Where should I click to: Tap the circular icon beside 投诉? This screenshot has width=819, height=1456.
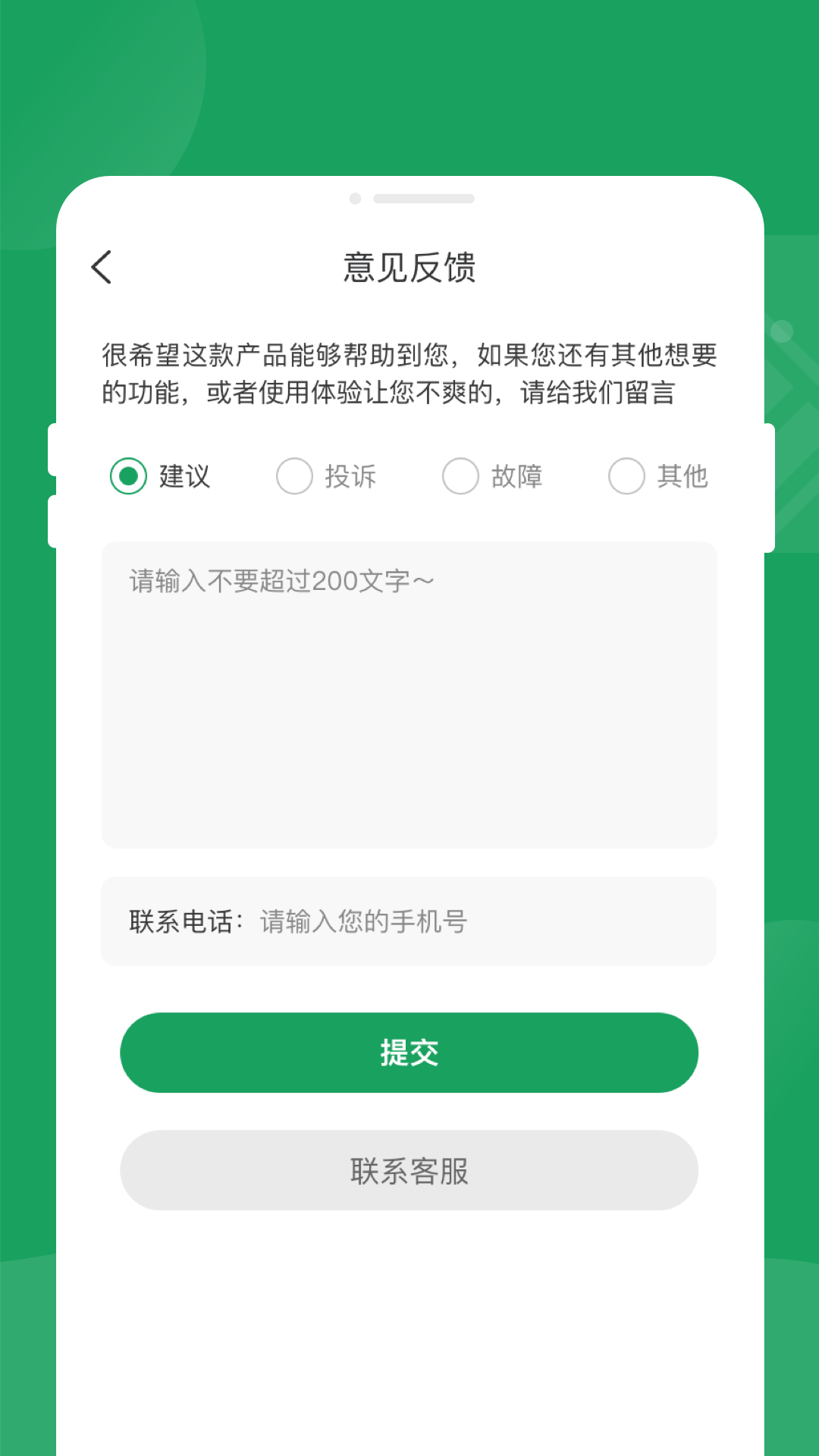click(x=294, y=476)
